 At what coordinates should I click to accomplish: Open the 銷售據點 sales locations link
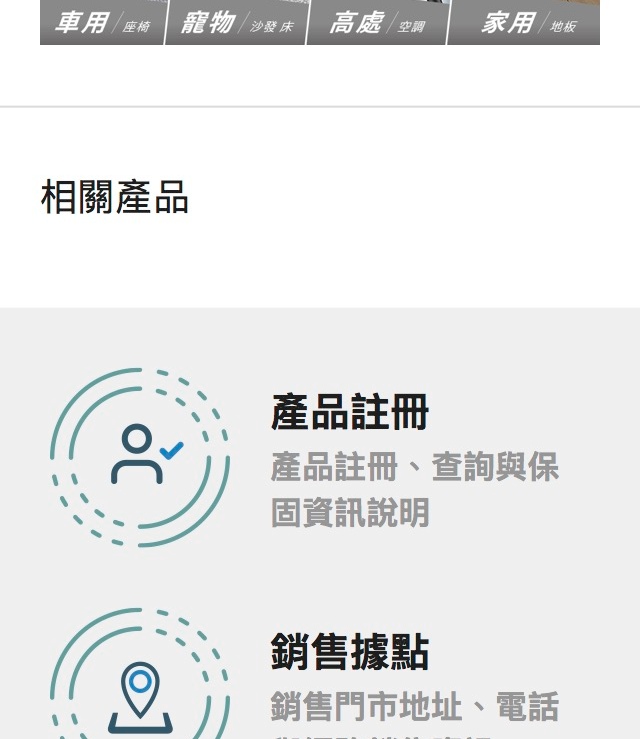(x=350, y=653)
